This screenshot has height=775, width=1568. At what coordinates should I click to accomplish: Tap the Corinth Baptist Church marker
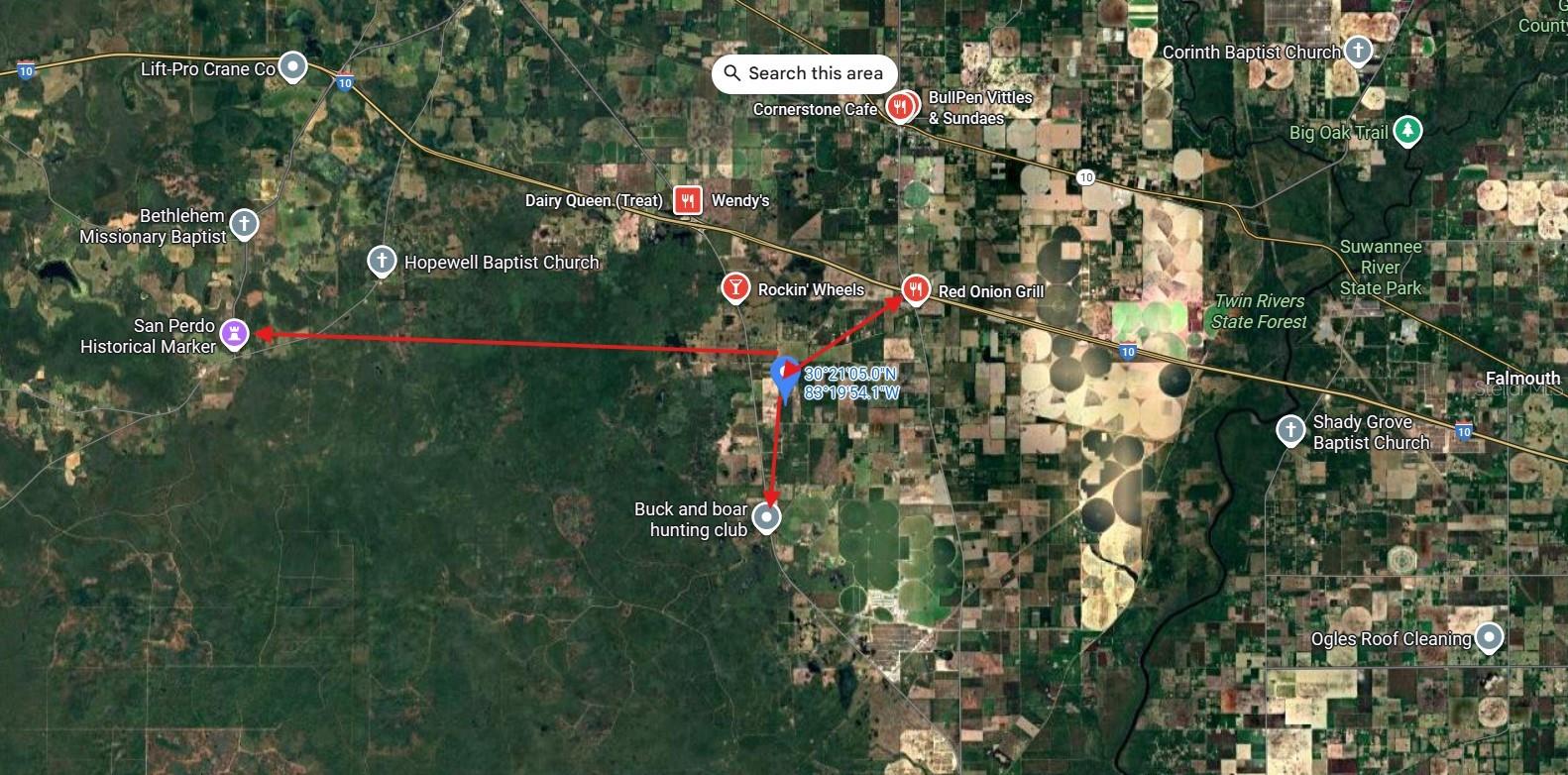point(1357,50)
